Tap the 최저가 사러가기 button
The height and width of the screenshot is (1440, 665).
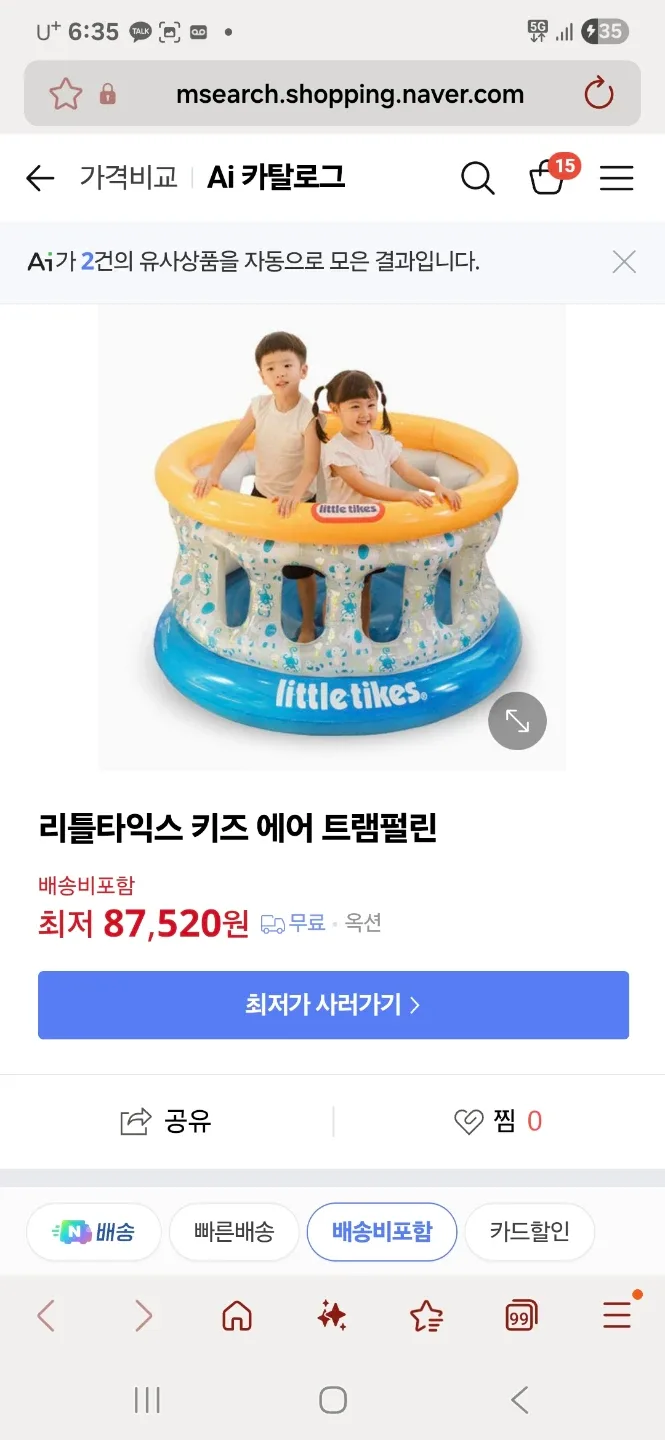(x=333, y=1004)
